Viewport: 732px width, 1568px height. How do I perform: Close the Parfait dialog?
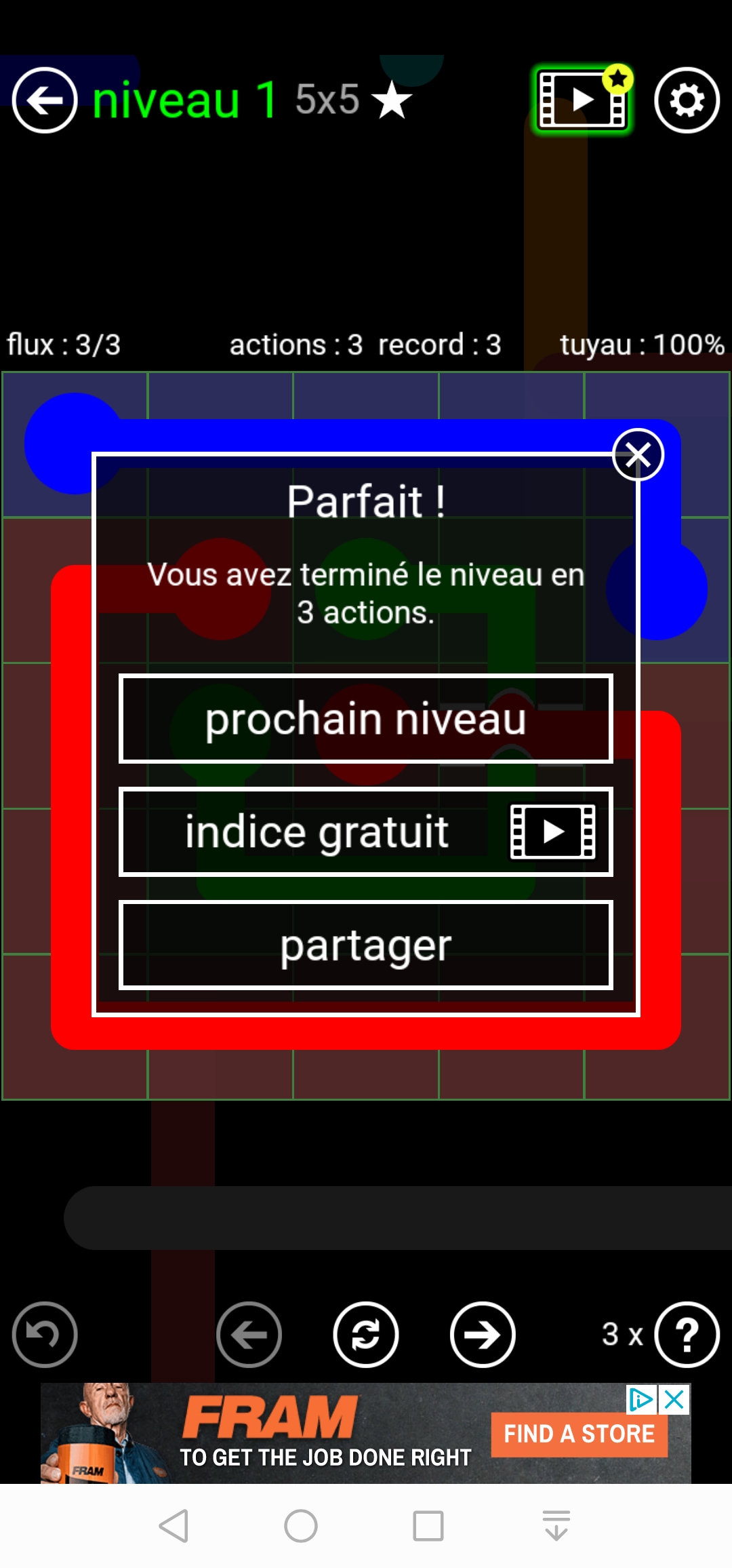(x=638, y=455)
